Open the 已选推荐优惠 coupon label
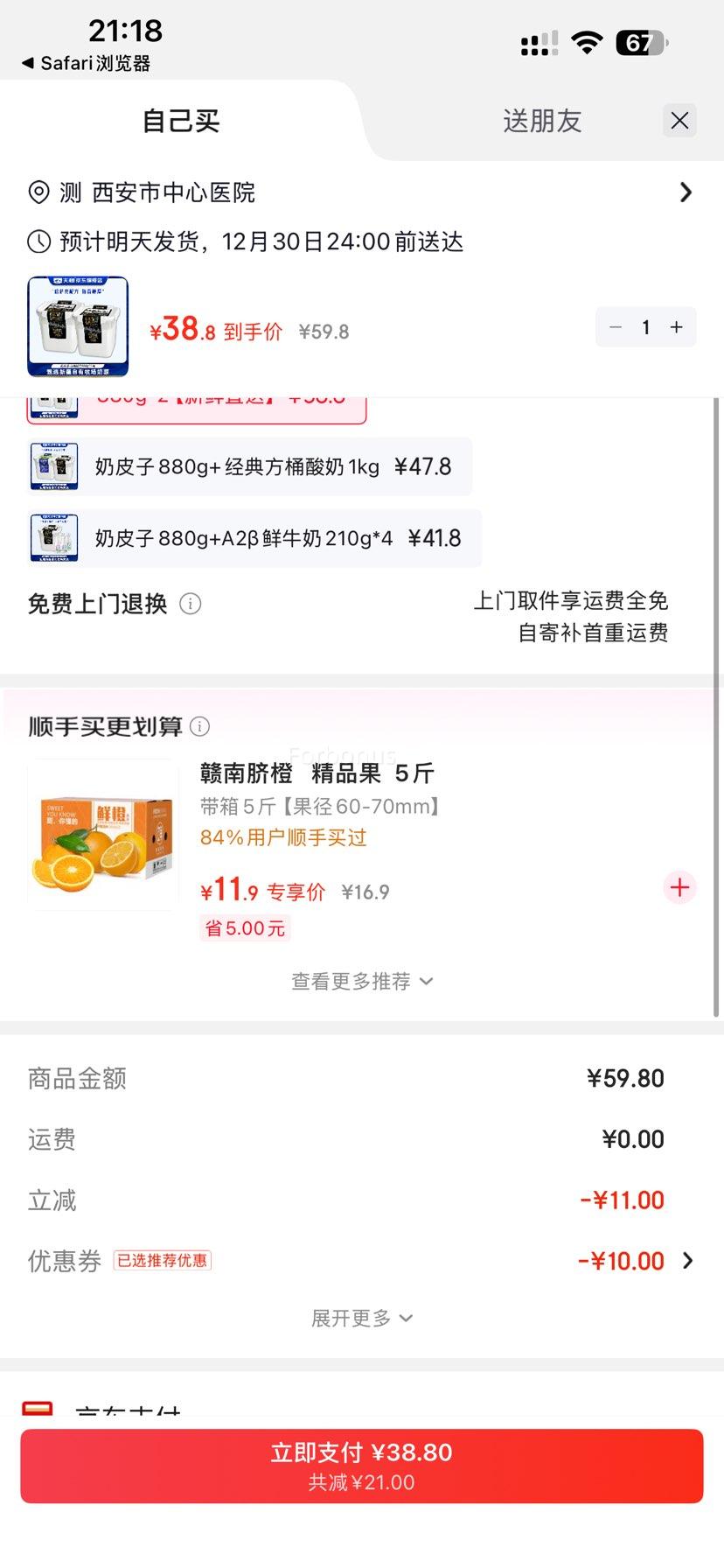724x1568 pixels. point(163,1260)
